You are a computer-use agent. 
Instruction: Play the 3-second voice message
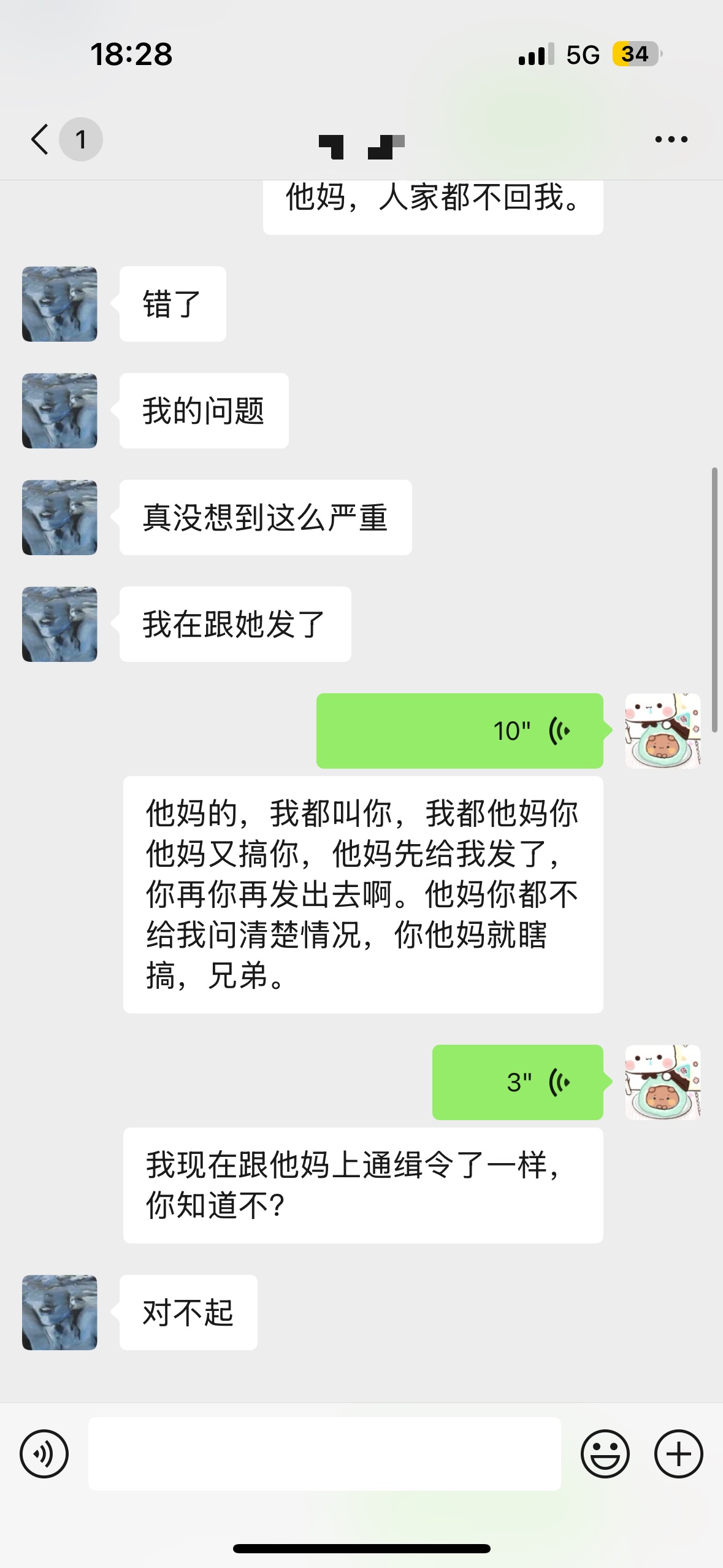(517, 1082)
